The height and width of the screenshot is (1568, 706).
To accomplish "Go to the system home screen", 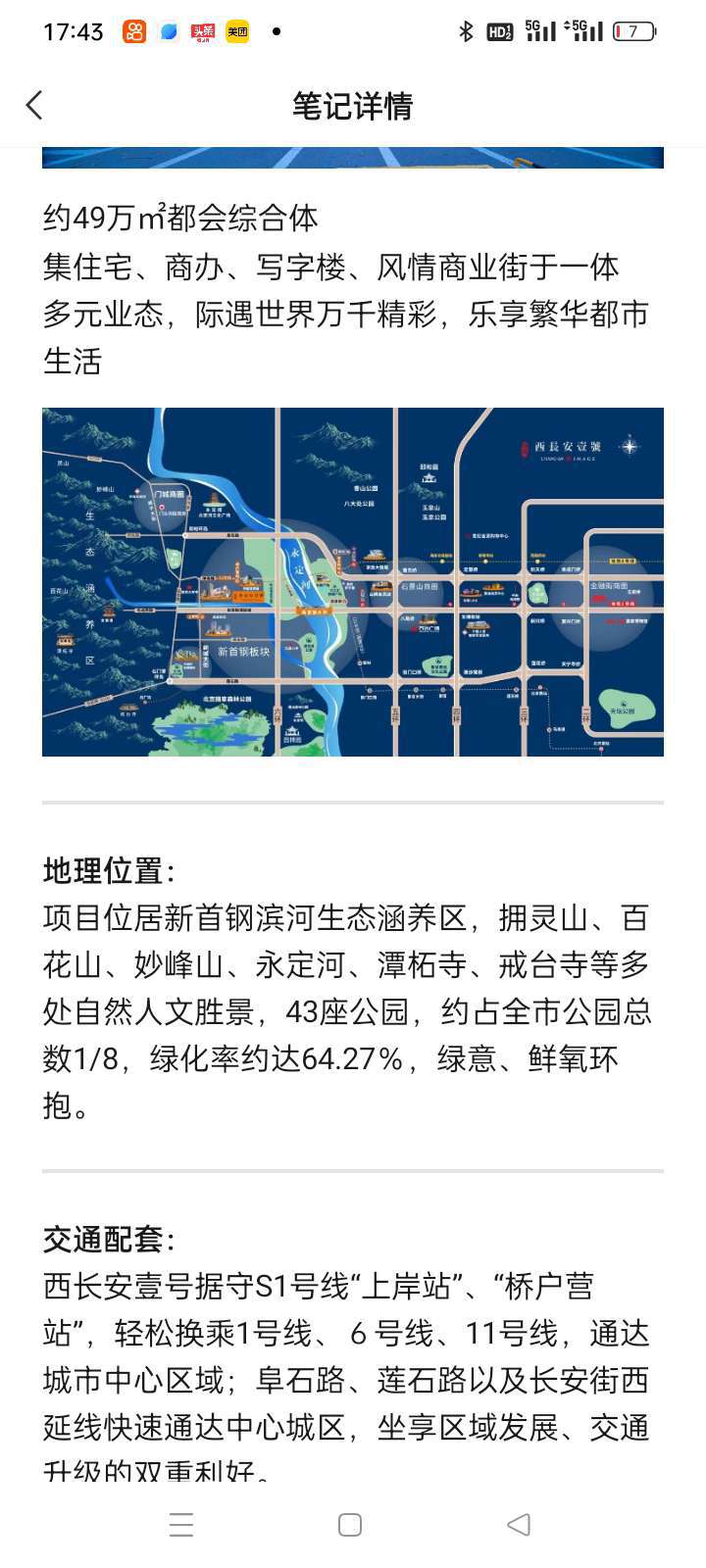I will tap(350, 1524).
